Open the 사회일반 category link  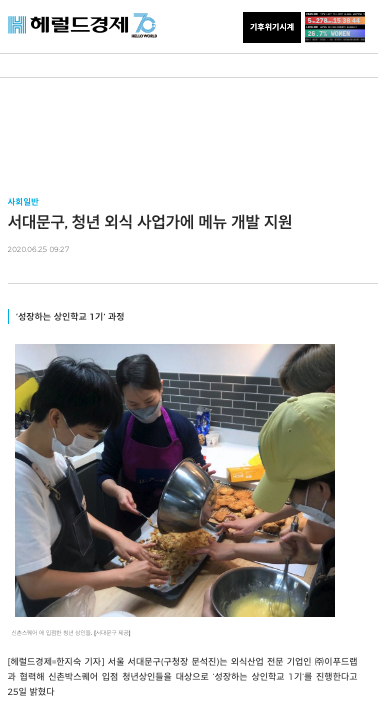(x=23, y=202)
